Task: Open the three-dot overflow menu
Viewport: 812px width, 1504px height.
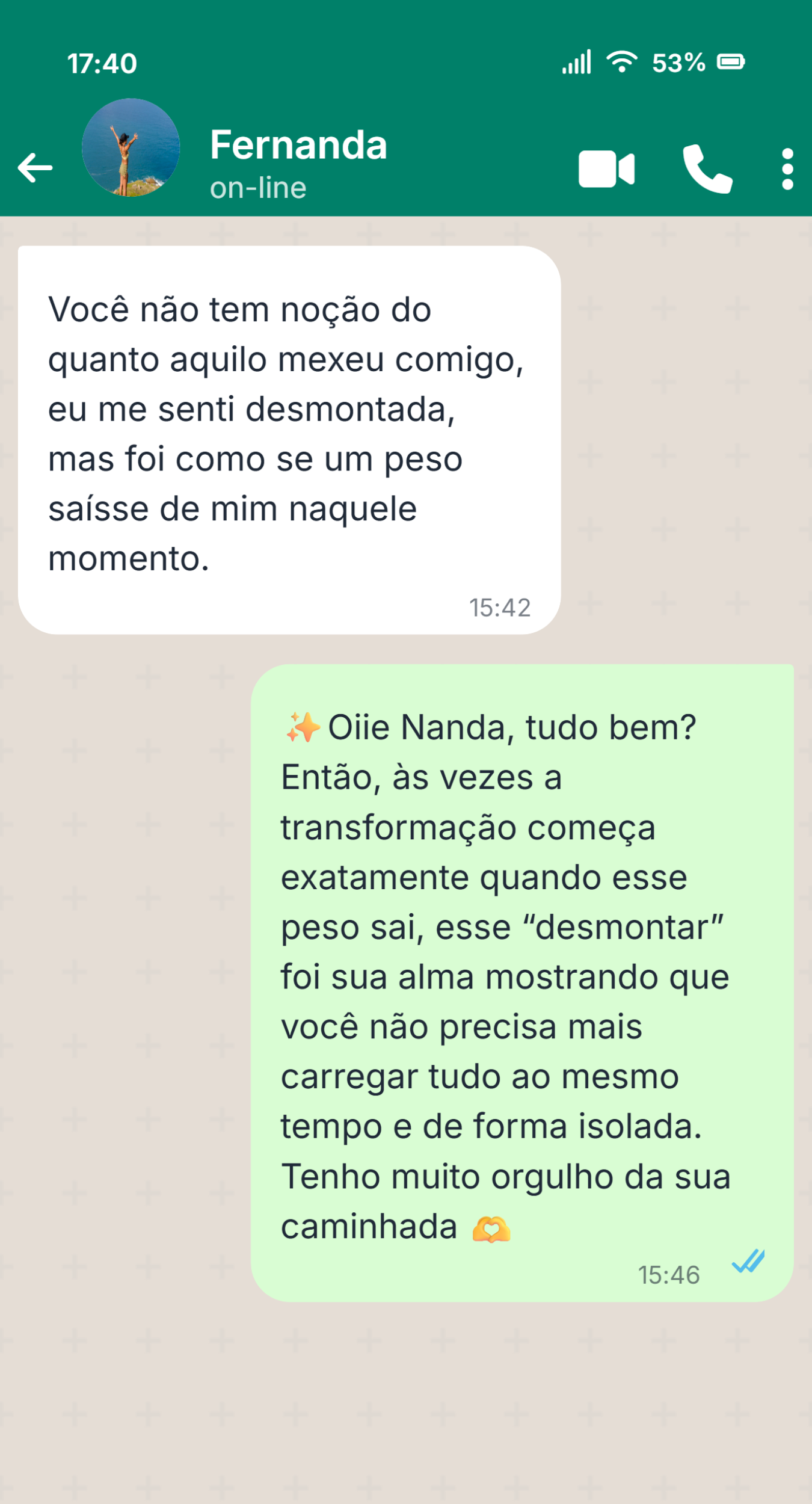Action: pos(785,169)
